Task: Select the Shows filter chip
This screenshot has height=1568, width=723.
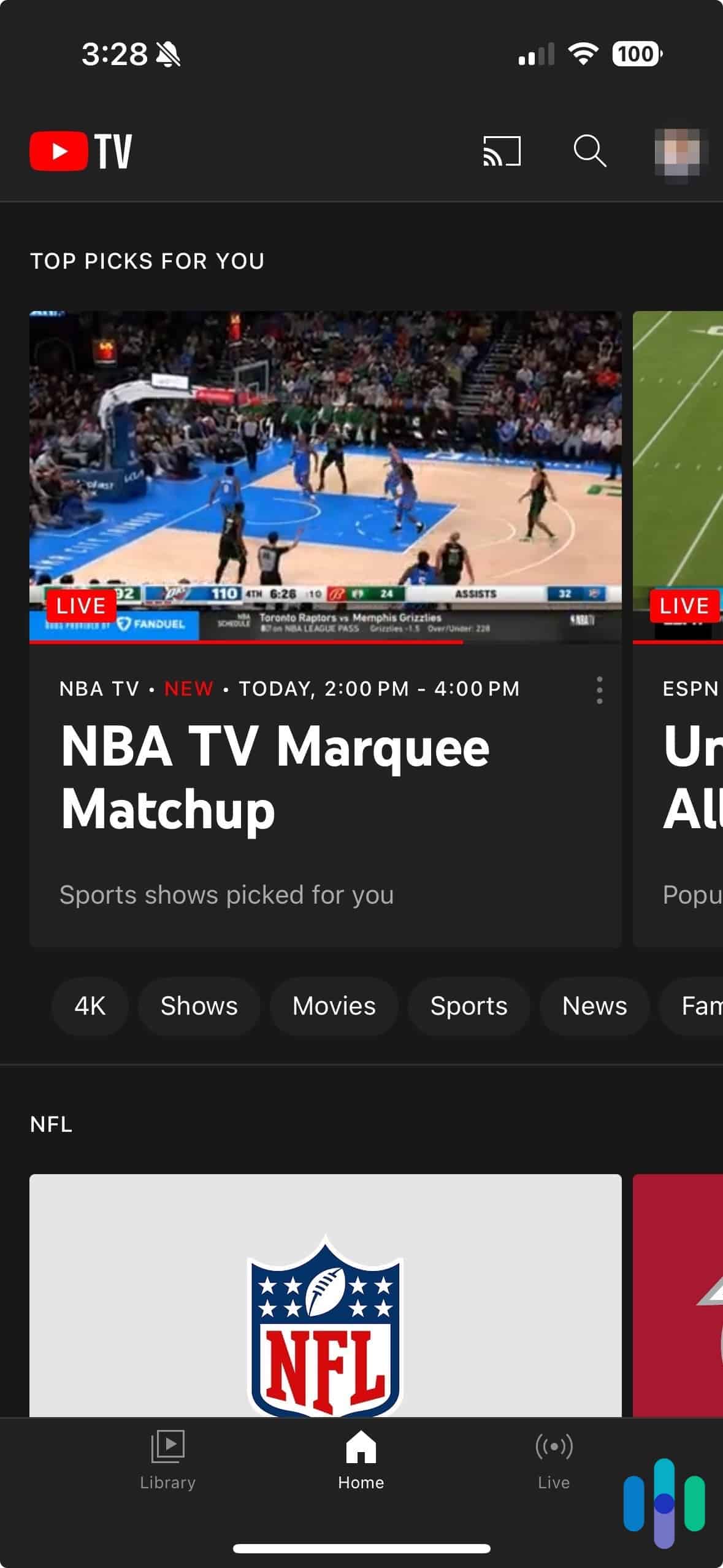Action: pos(198,1006)
